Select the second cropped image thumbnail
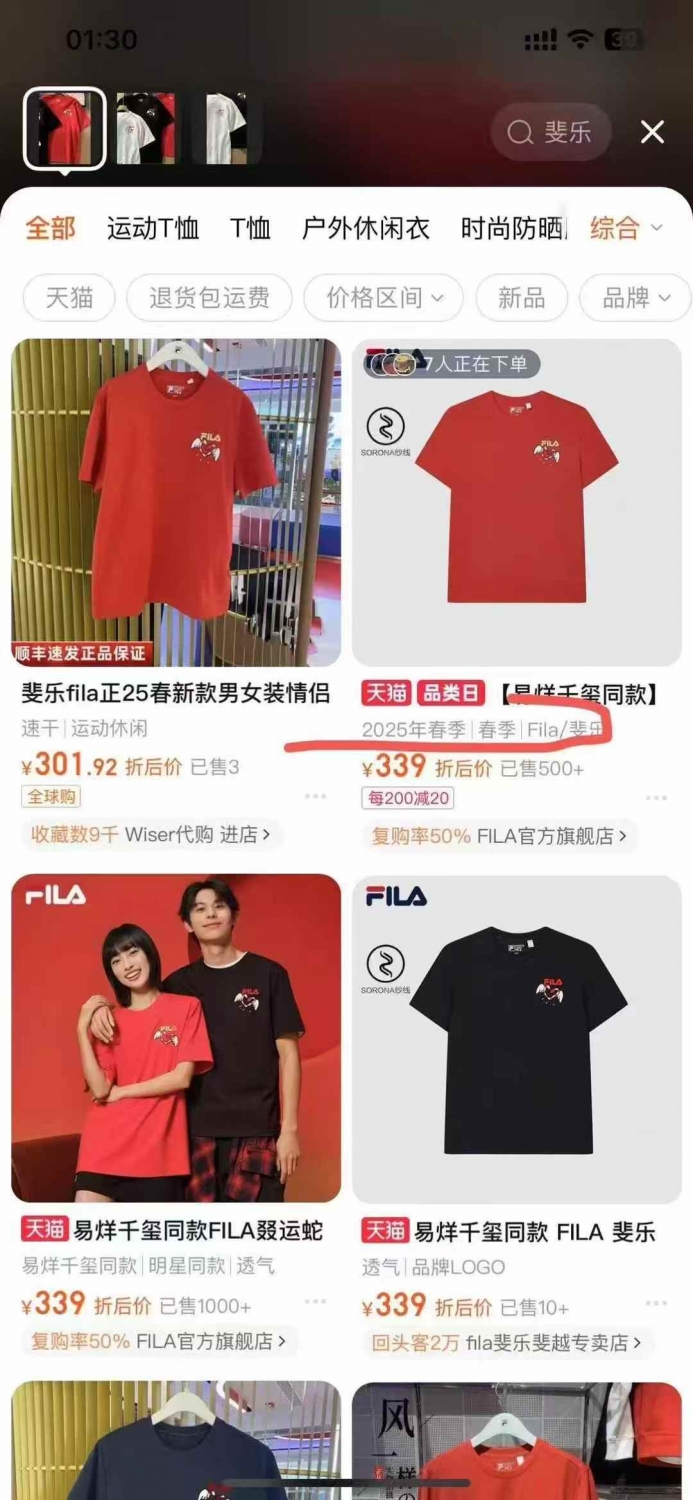693x1500 pixels. click(x=145, y=128)
